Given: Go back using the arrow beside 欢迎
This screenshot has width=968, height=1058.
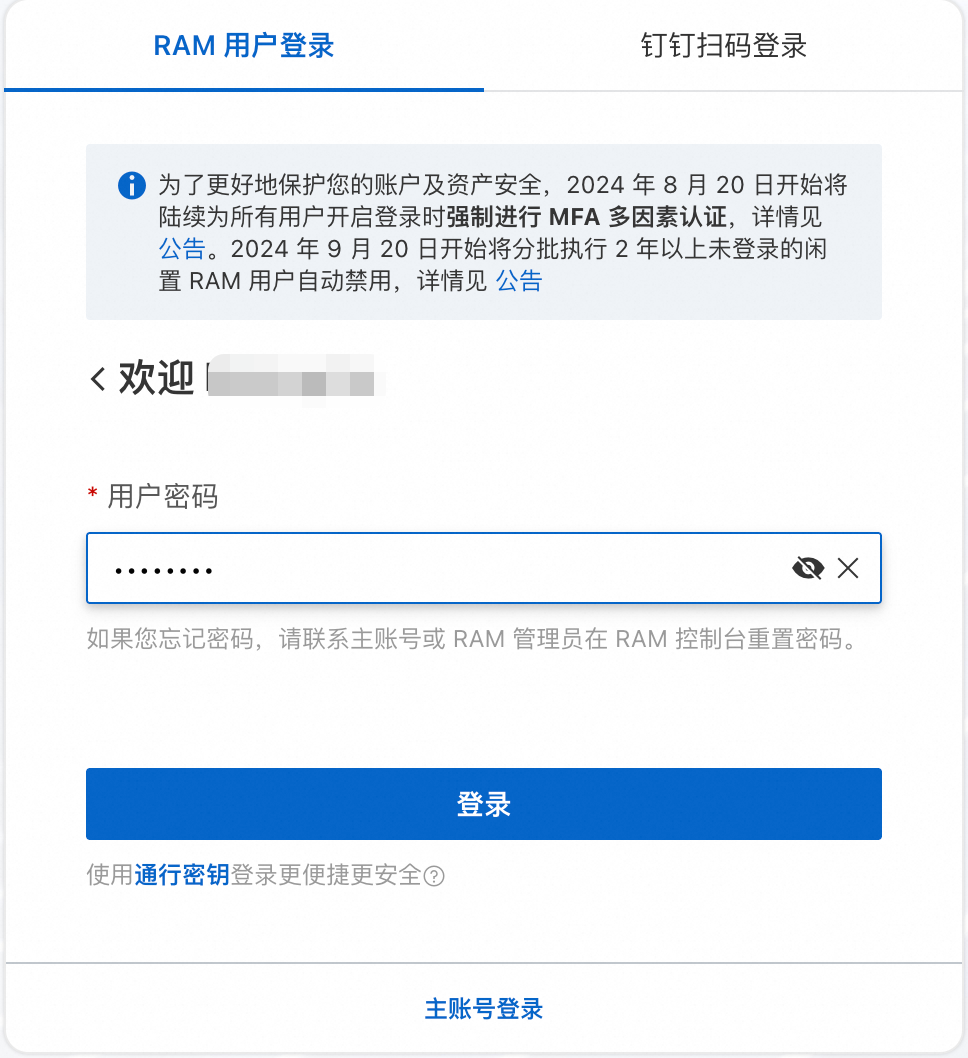Looking at the screenshot, I should coord(98,380).
